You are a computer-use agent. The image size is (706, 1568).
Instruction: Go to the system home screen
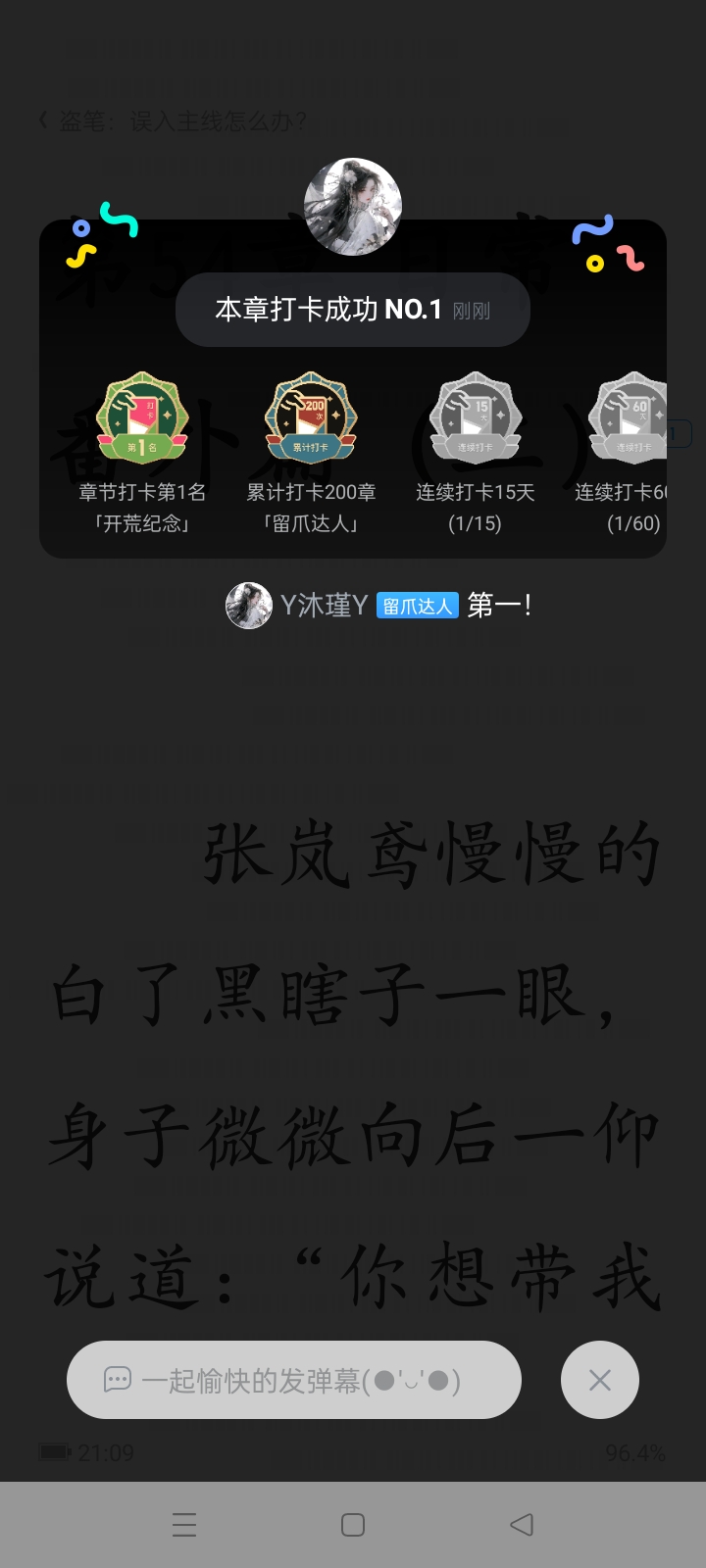[x=353, y=1525]
